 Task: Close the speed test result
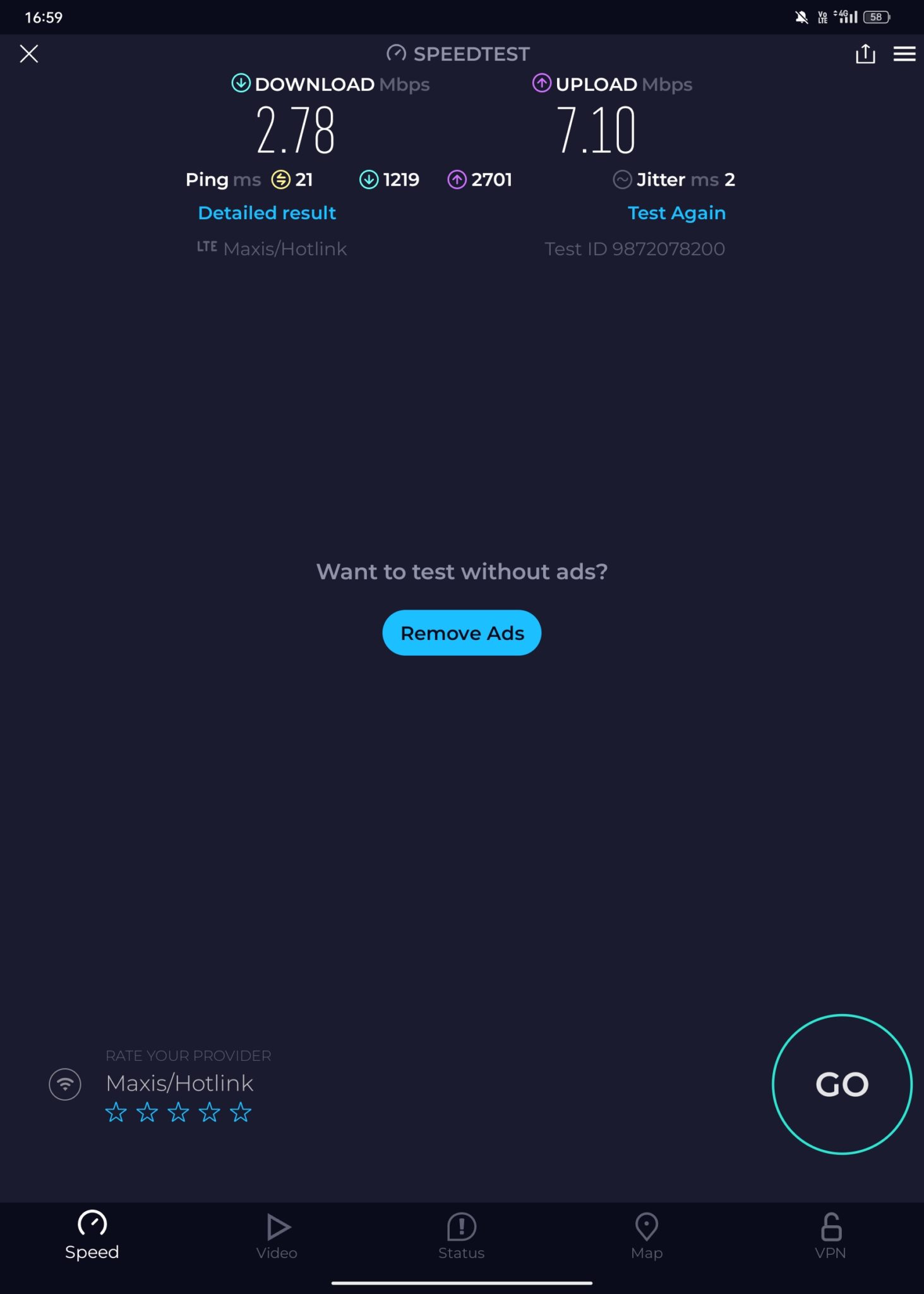tap(29, 54)
